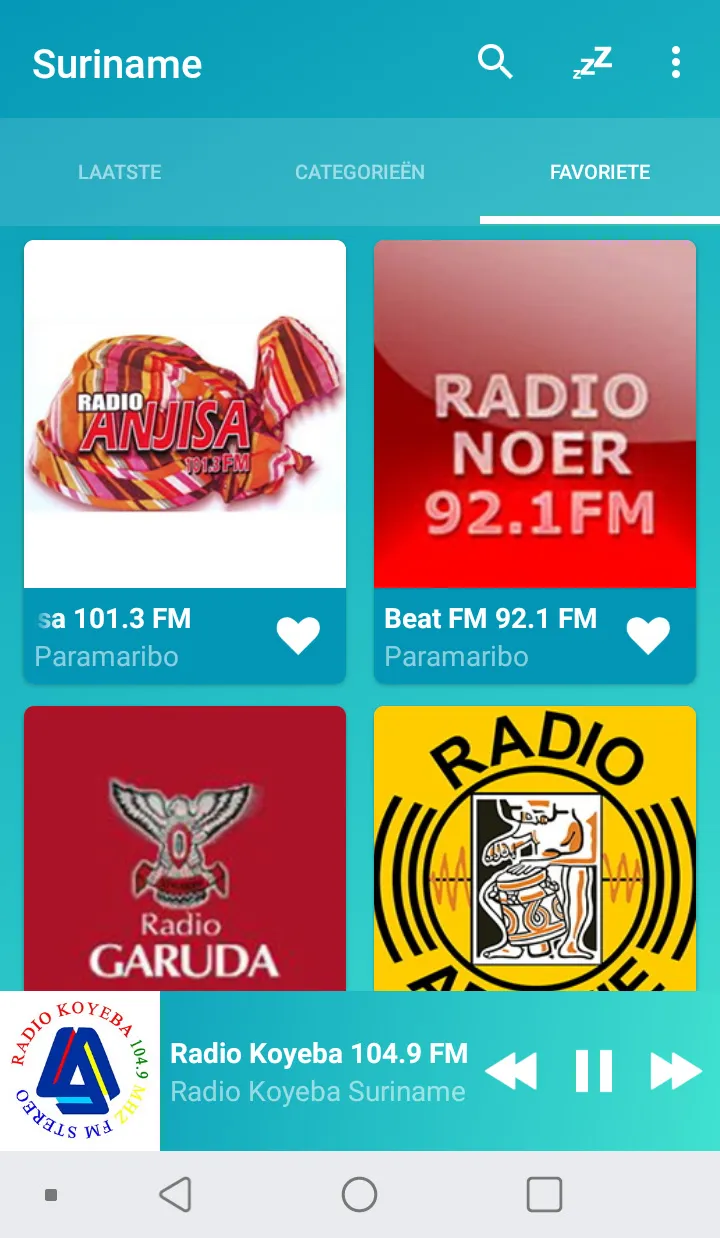
Task: Switch to the Laatste tab
Action: pos(120,172)
